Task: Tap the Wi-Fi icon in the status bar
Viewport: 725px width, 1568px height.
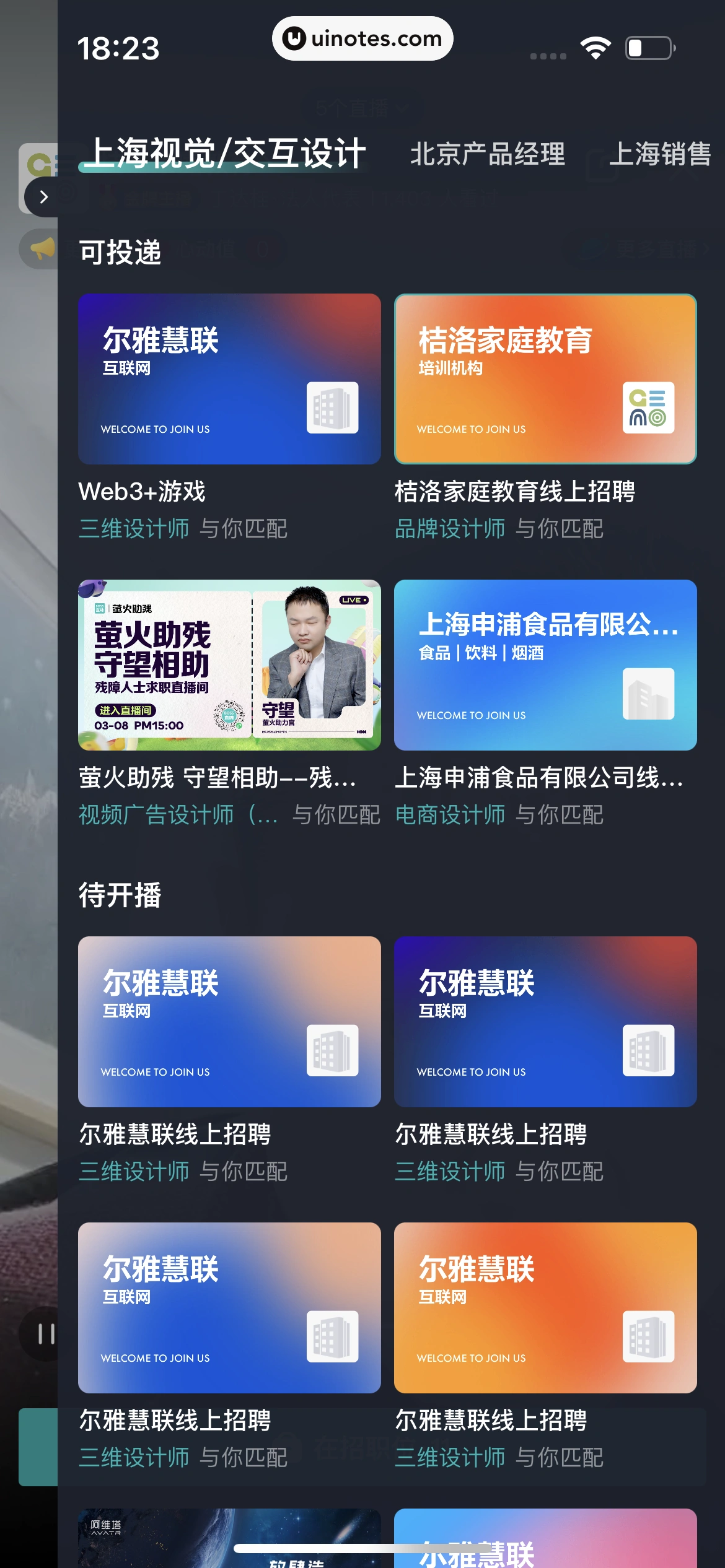Action: pyautogui.click(x=595, y=46)
